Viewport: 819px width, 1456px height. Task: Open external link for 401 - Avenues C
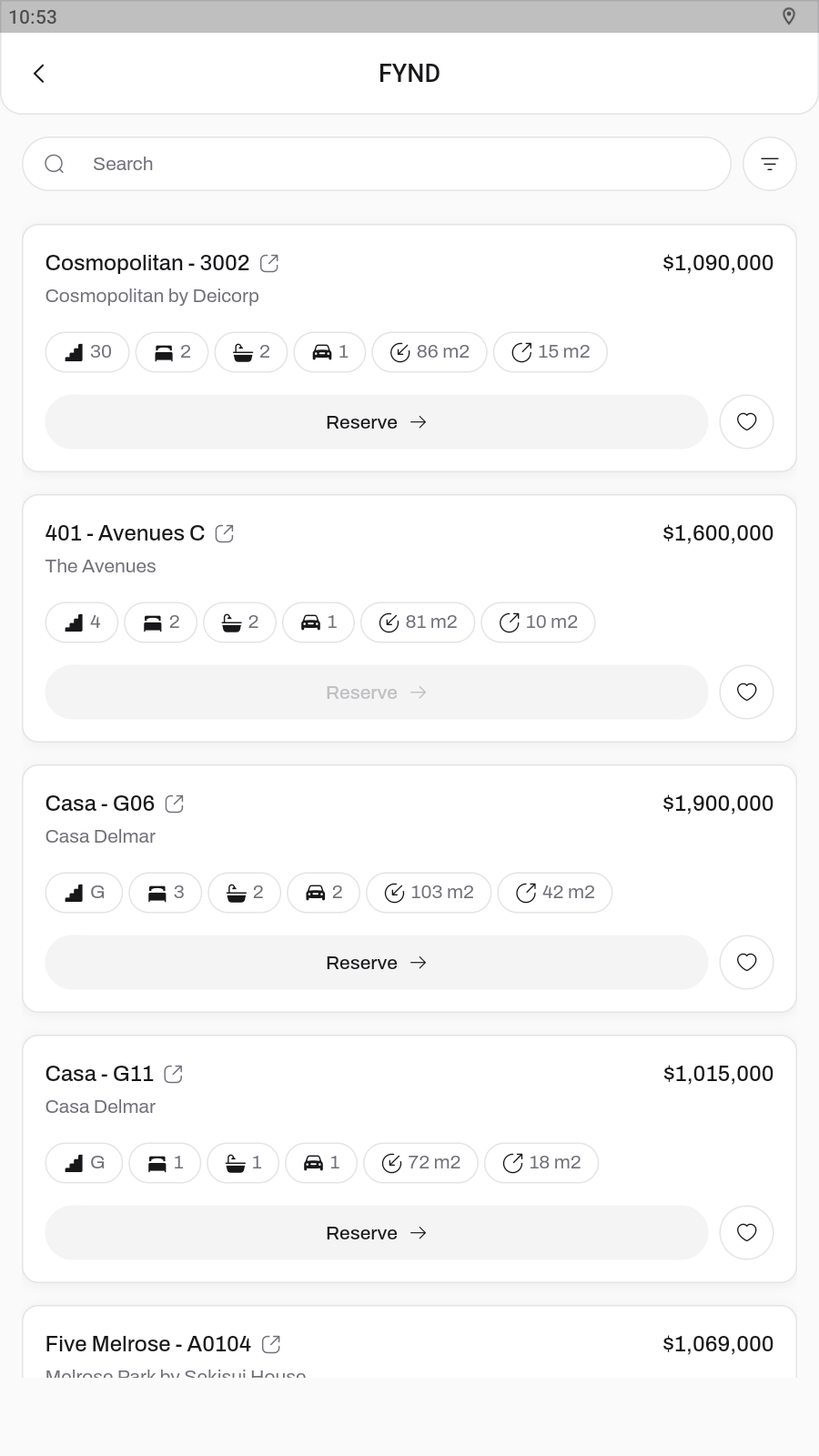pos(225,534)
